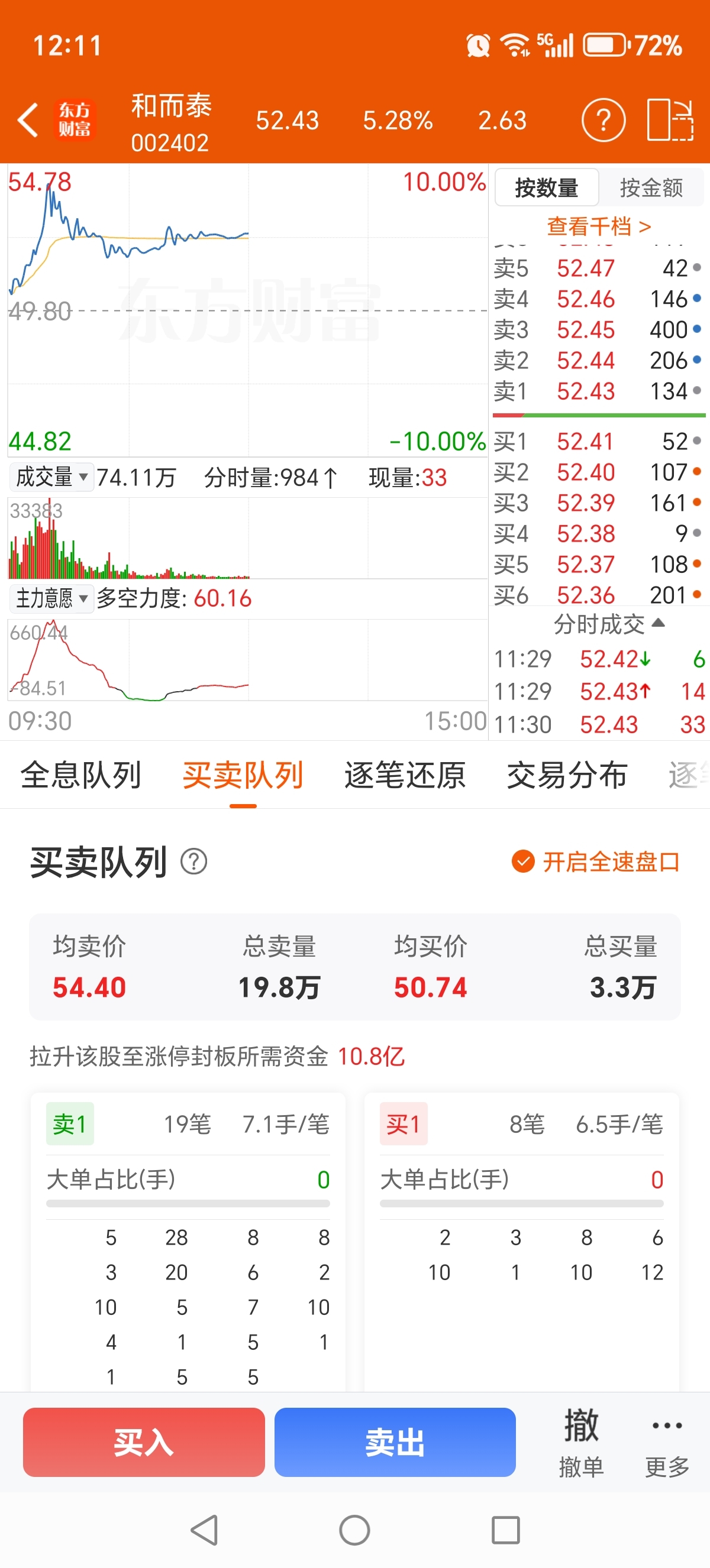Open the 主力意愿 indicator dropdown
This screenshot has width=710, height=1568.
pyautogui.click(x=51, y=598)
